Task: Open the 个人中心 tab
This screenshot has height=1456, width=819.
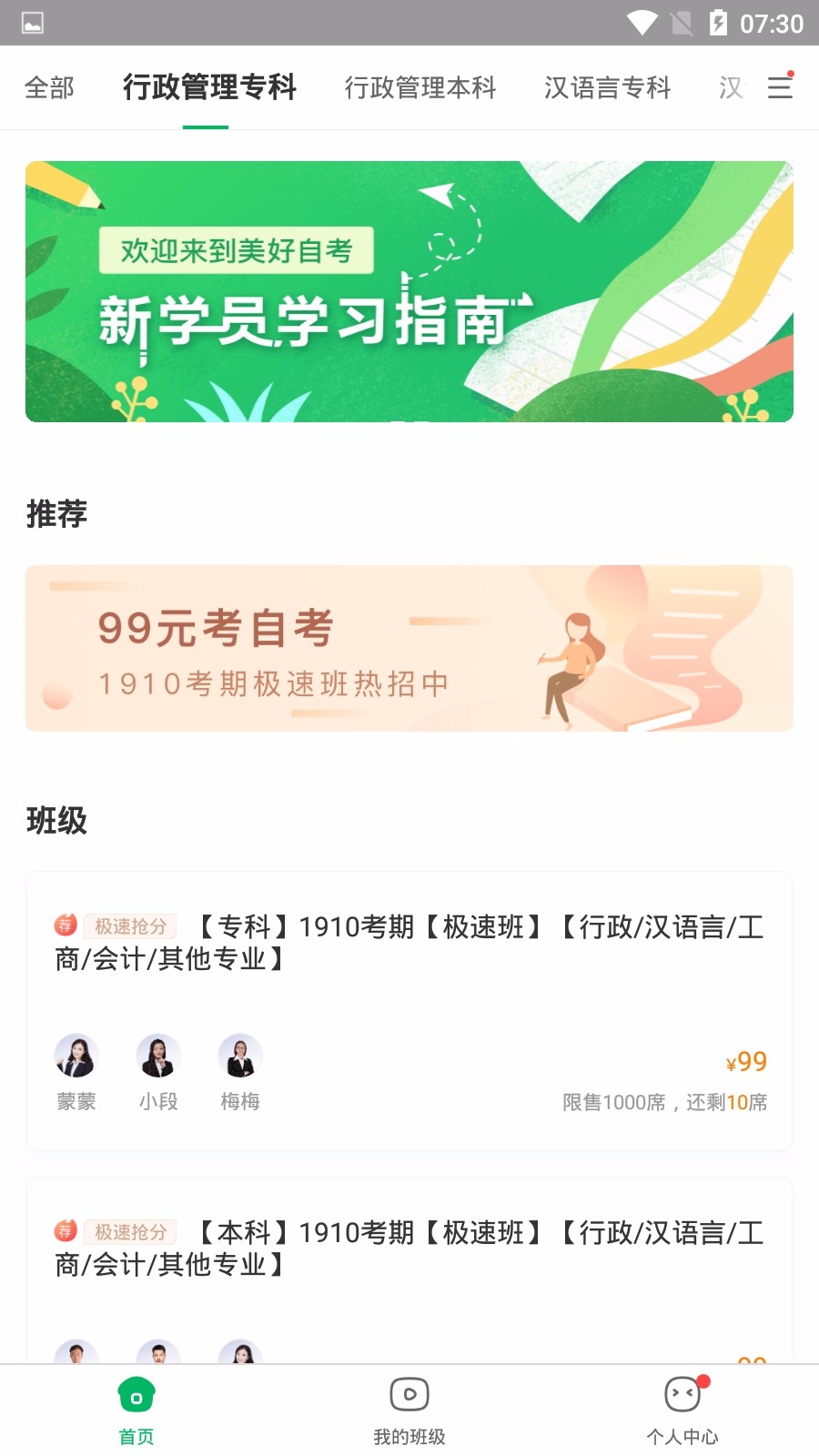Action: point(682,1410)
